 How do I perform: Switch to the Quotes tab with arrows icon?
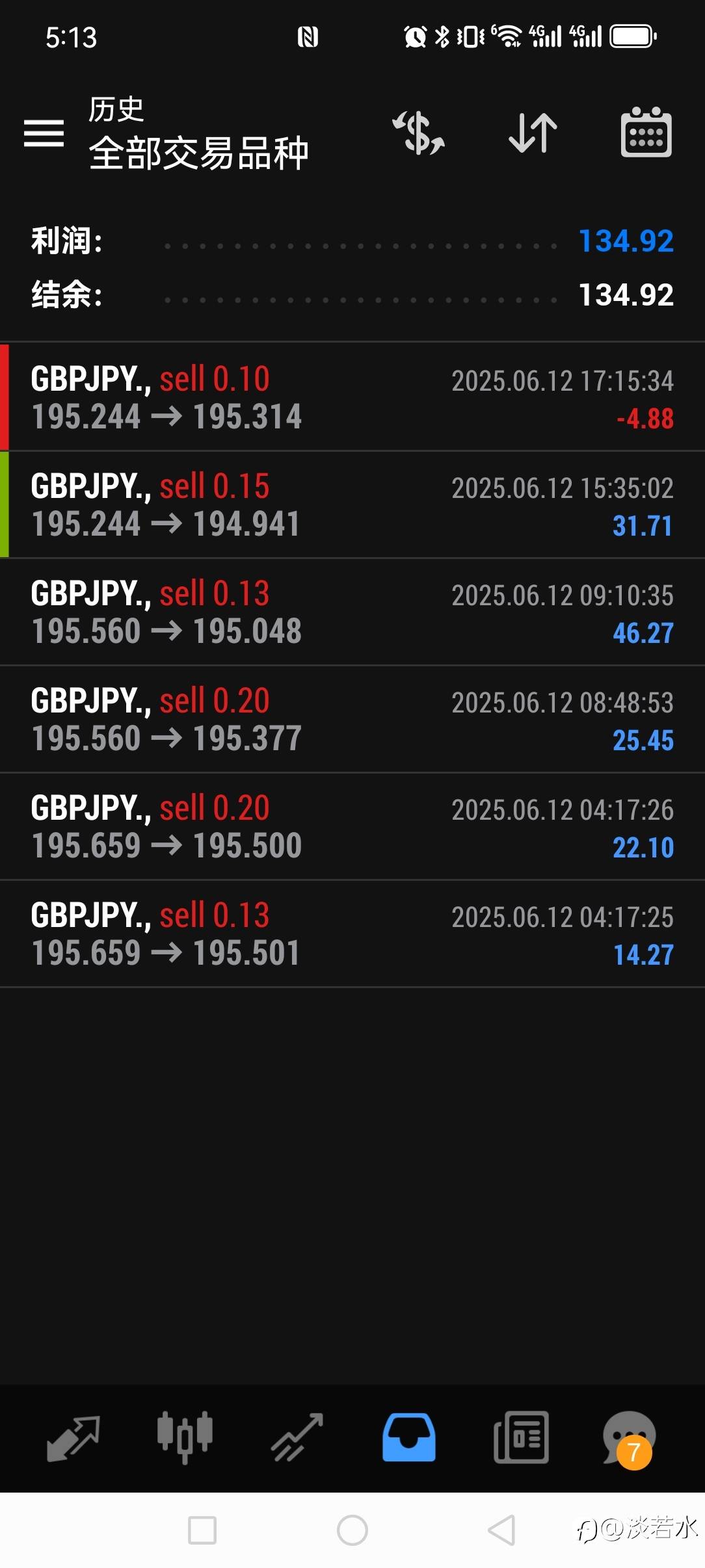coord(73,1438)
